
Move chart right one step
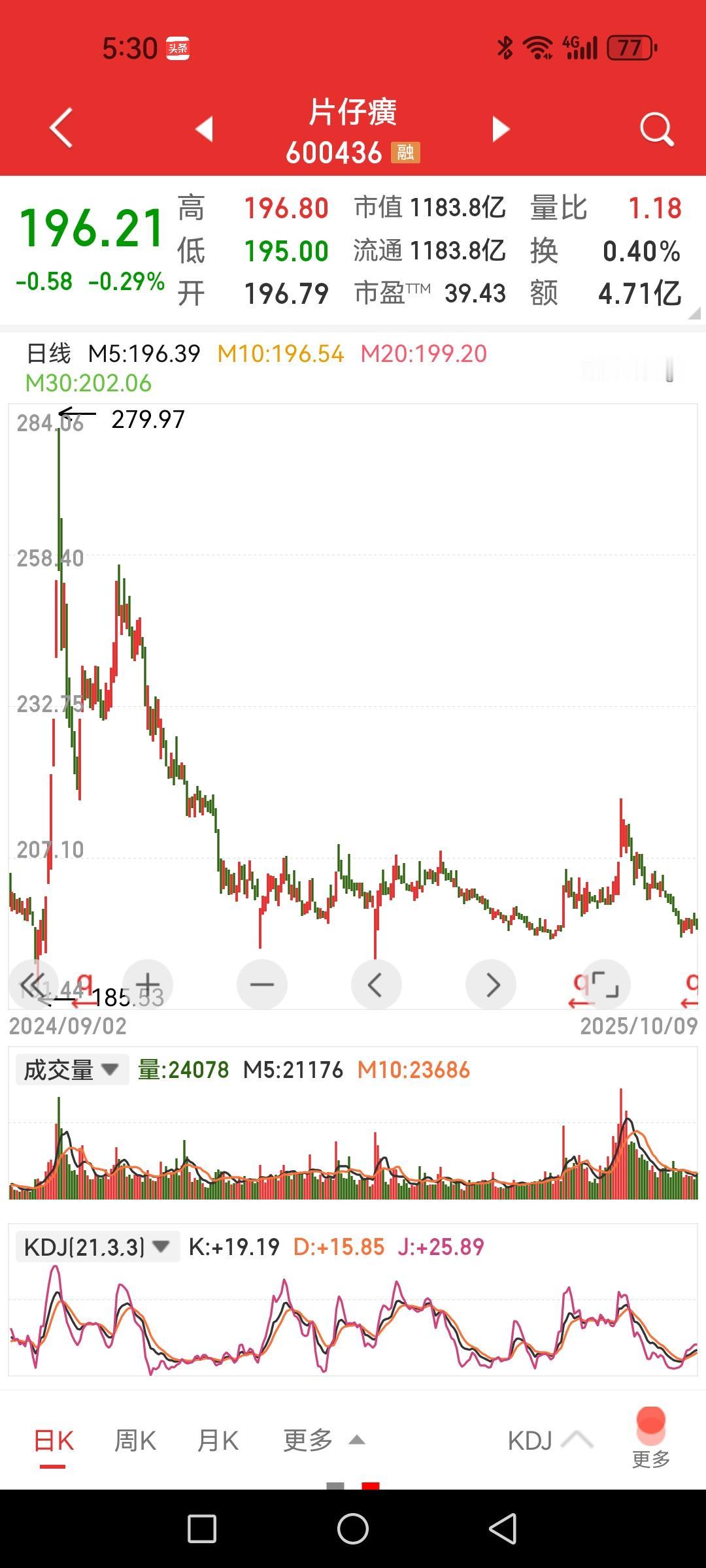point(491,984)
